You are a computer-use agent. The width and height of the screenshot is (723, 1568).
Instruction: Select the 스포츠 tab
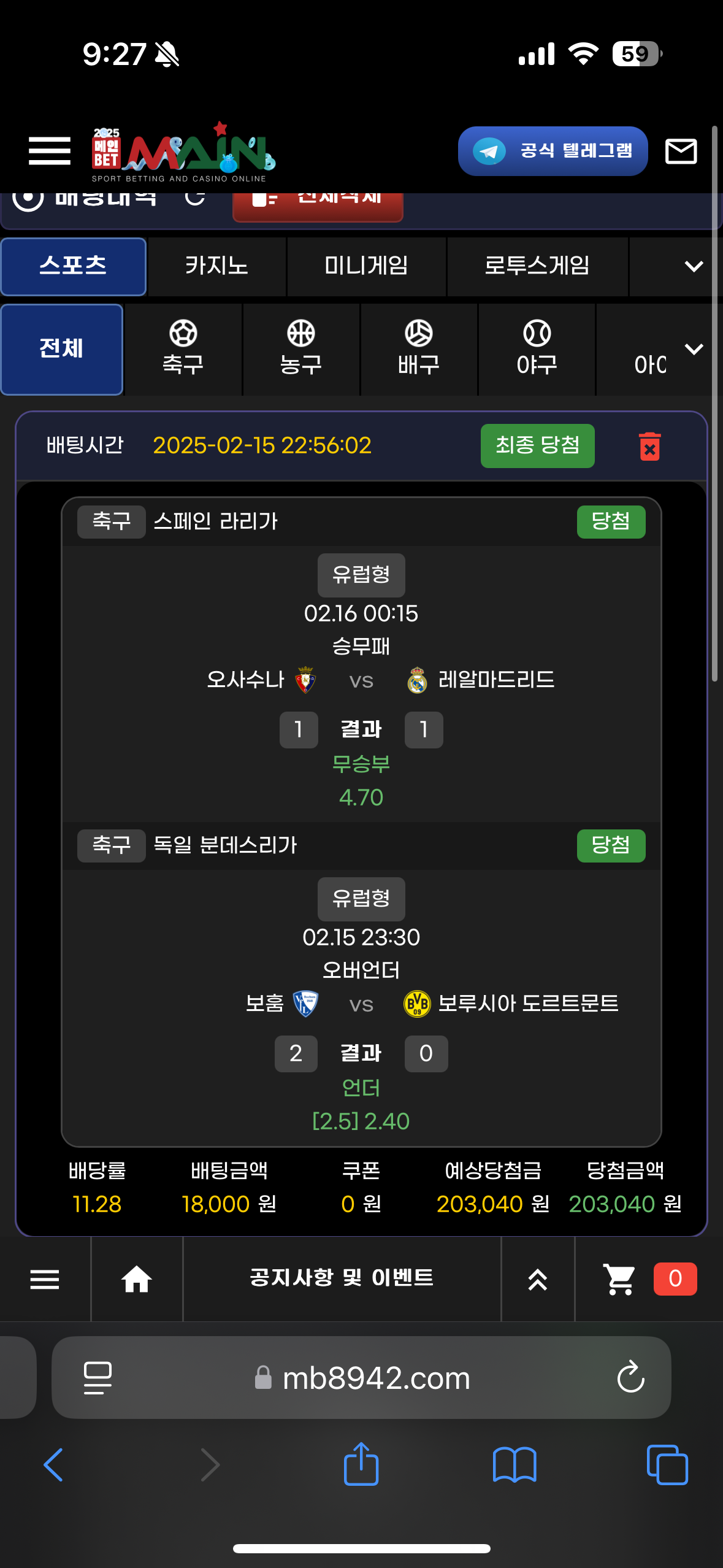coord(73,266)
